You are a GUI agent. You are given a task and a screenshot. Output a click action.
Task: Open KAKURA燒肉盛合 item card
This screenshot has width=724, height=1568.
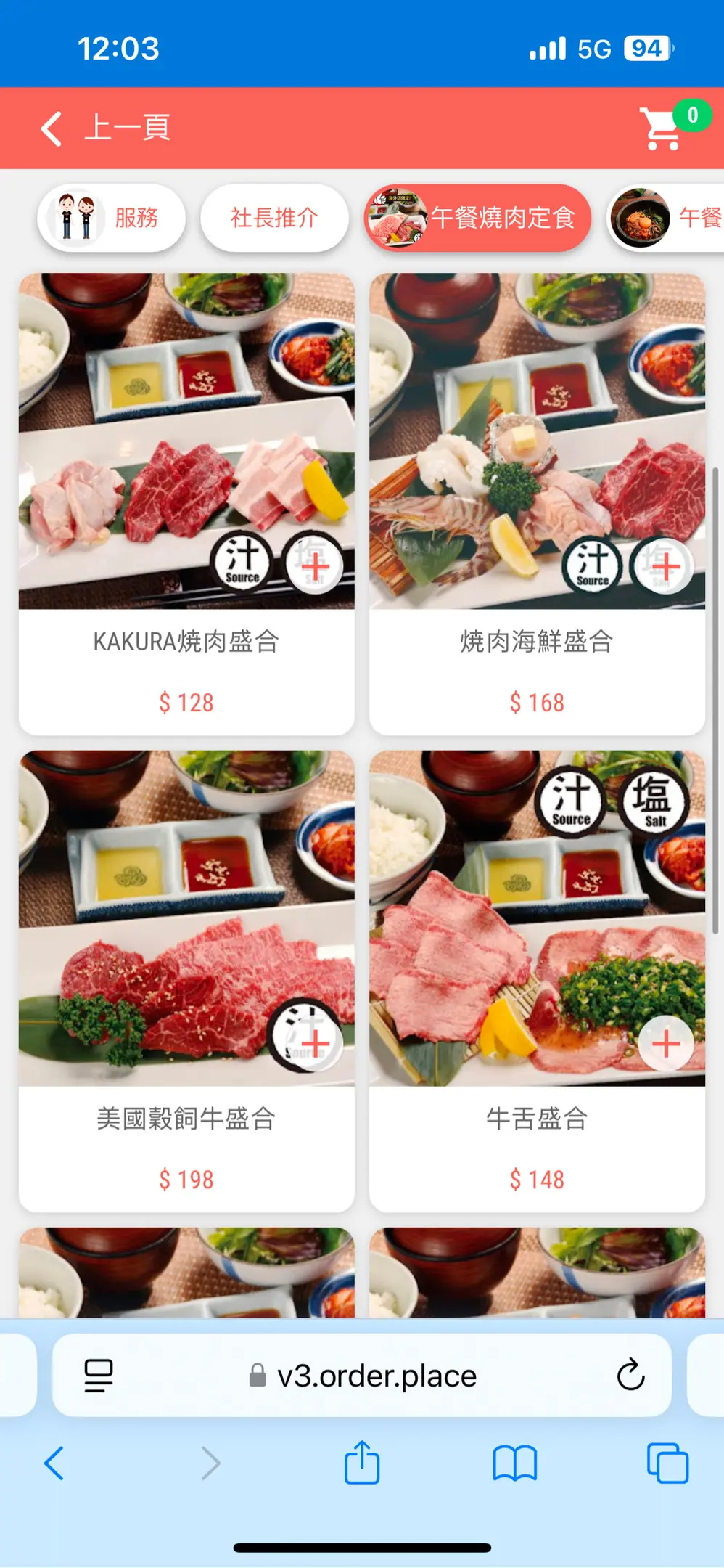tap(186, 642)
